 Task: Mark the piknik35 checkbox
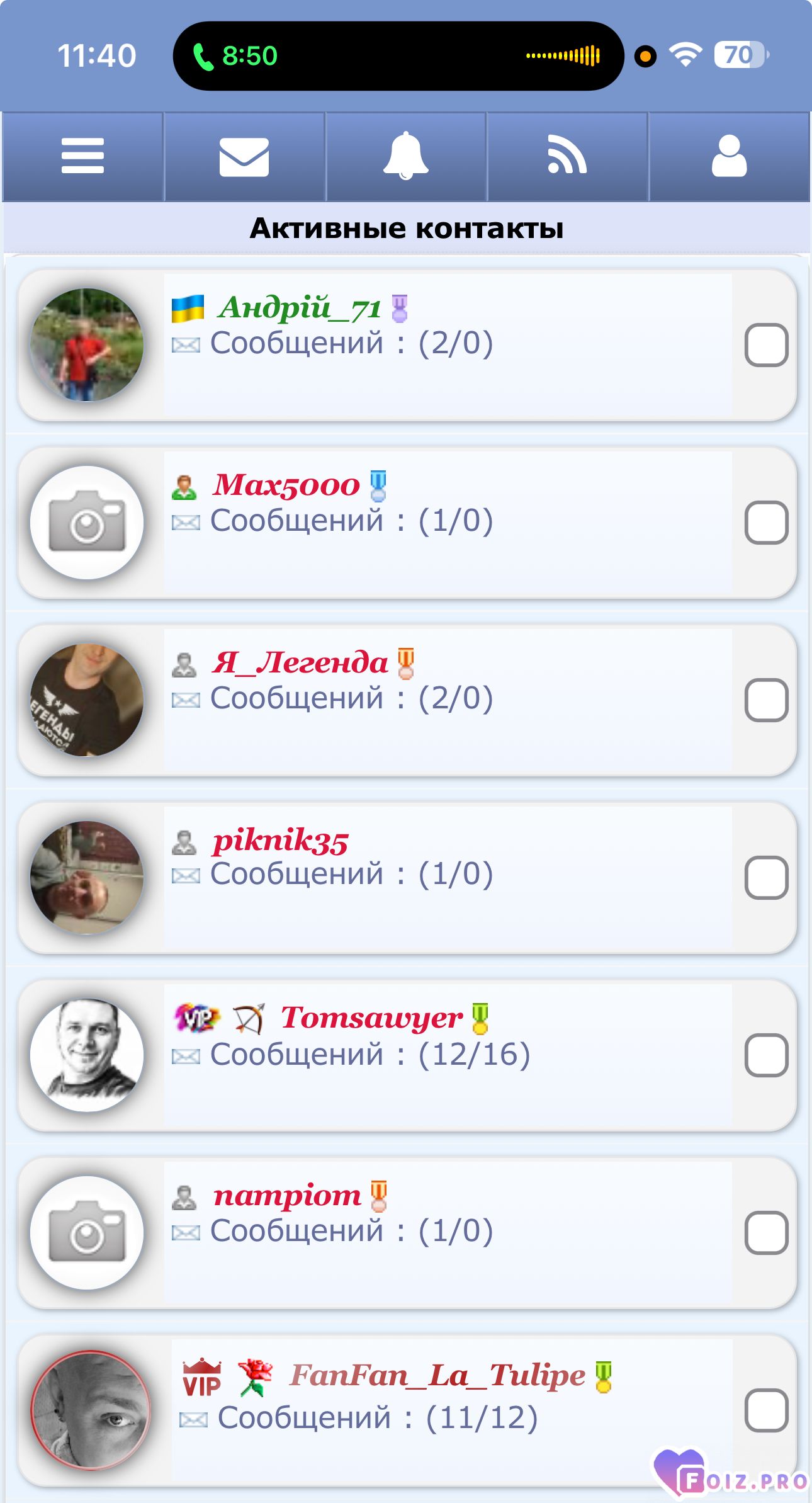click(766, 878)
